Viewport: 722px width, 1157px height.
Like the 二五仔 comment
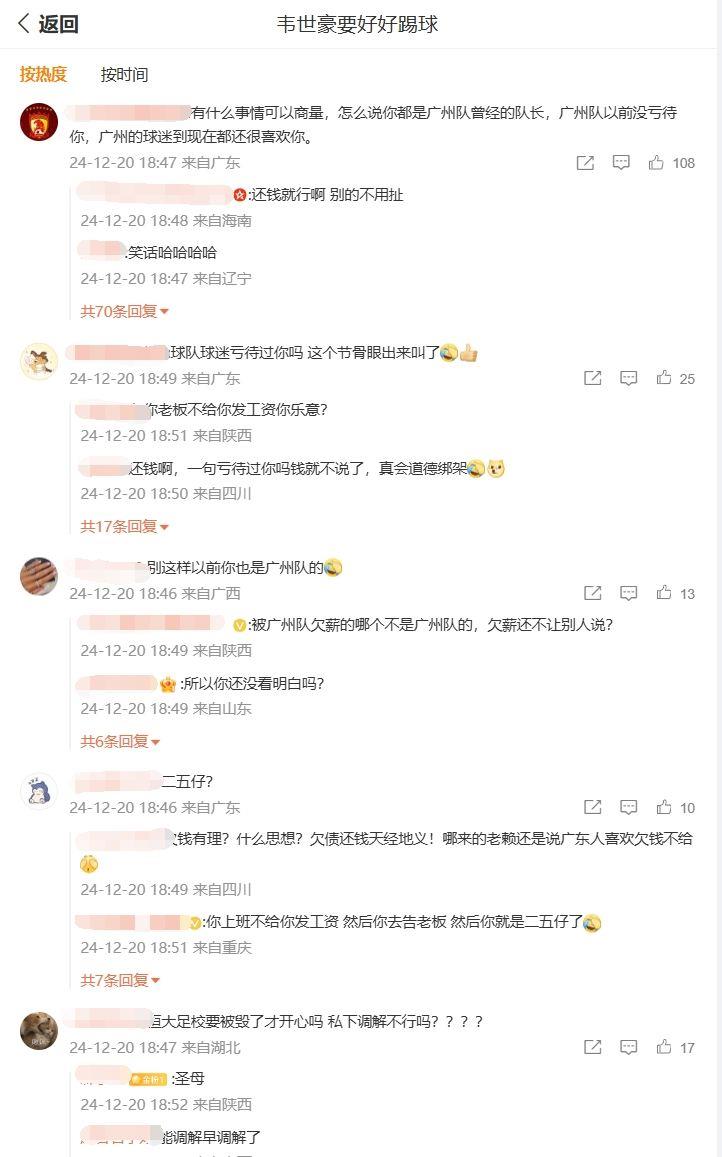tap(664, 807)
